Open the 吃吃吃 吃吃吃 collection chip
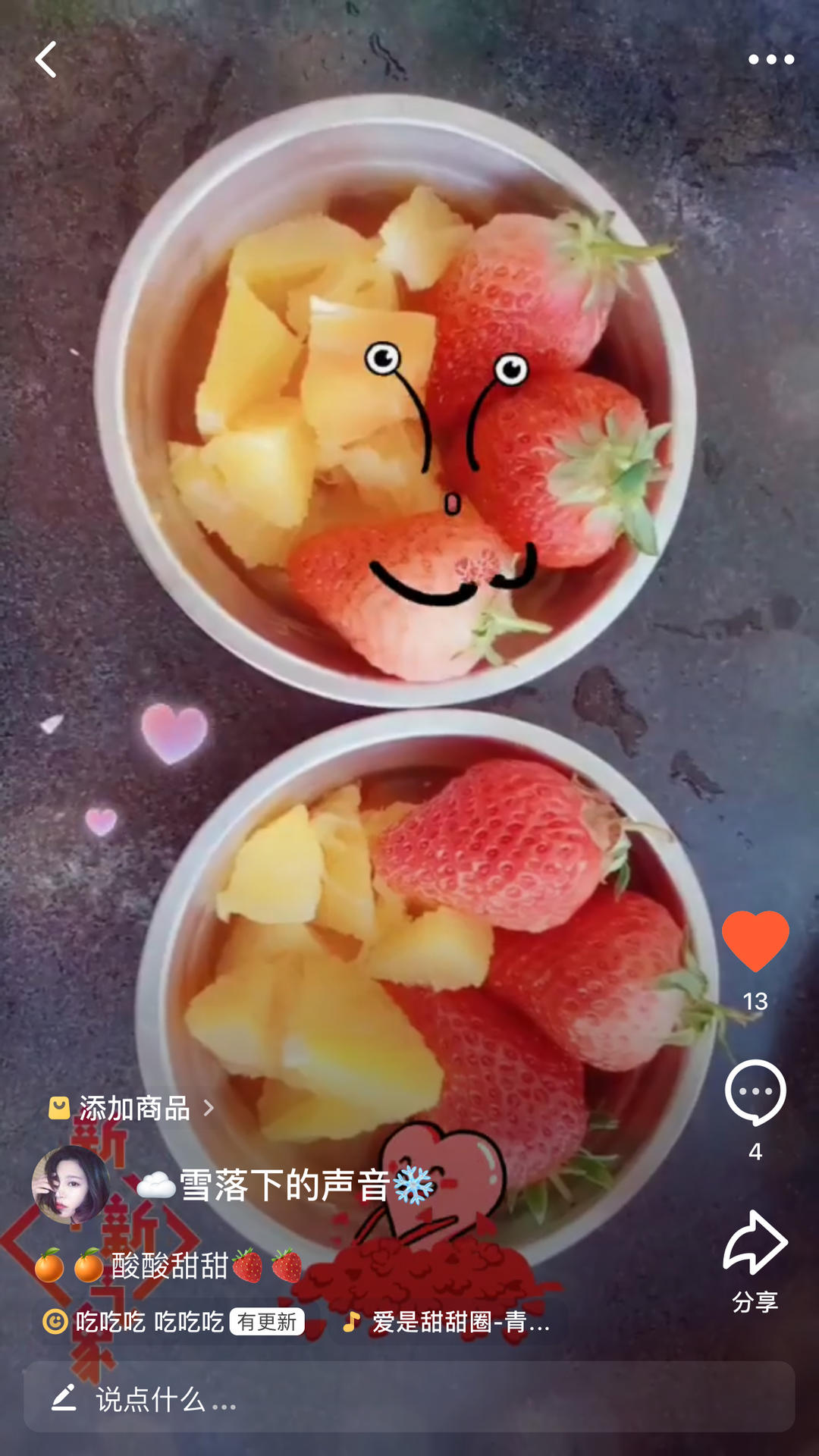This screenshot has width=819, height=1456. pos(174,1322)
